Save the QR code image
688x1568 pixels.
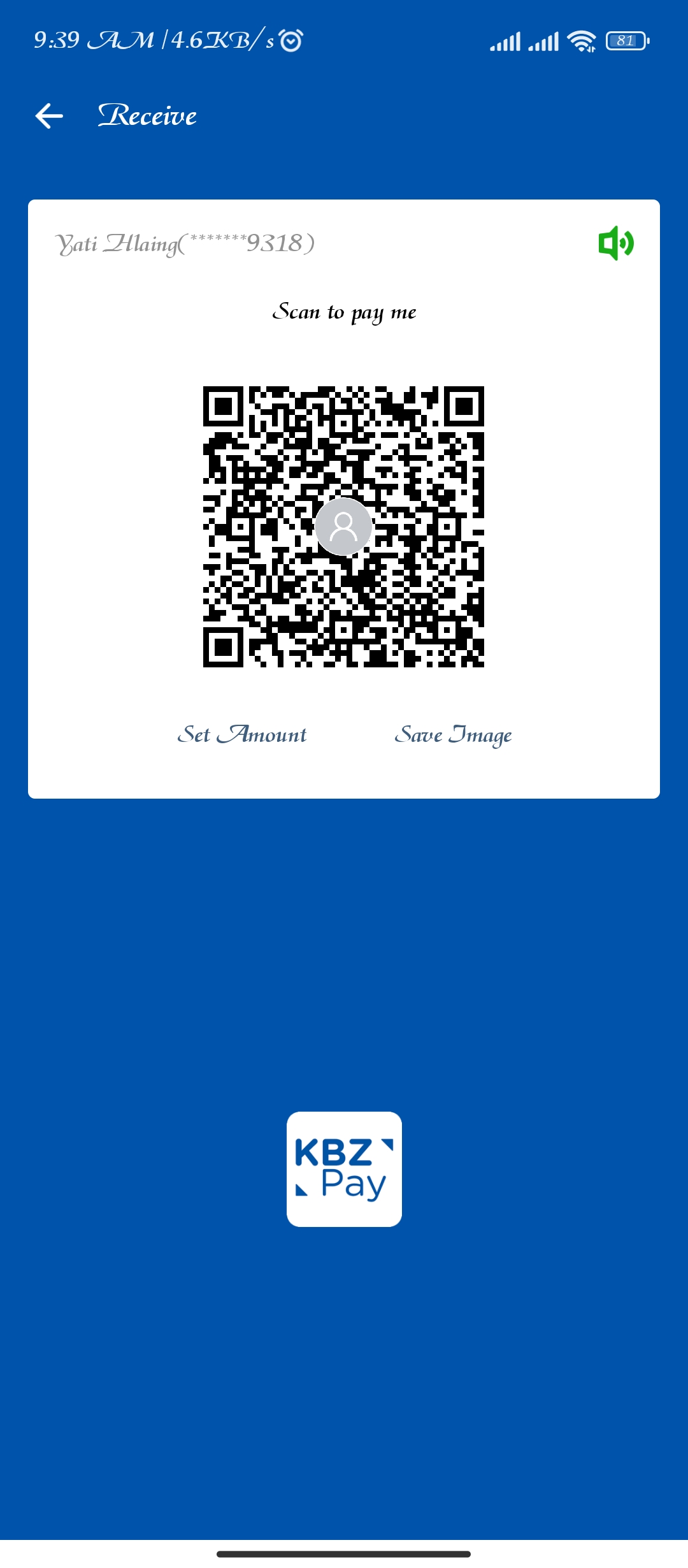point(453,734)
